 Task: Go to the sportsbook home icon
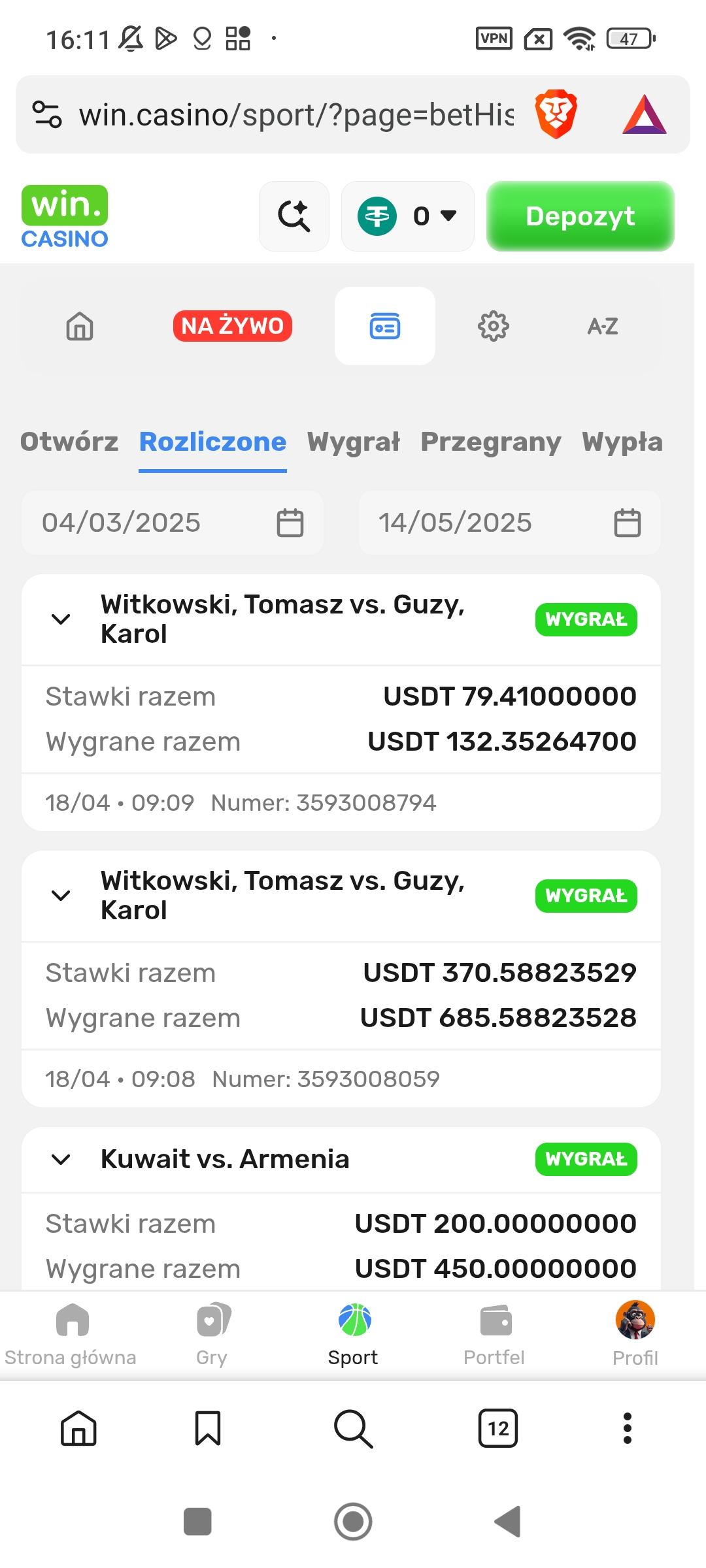[x=80, y=326]
